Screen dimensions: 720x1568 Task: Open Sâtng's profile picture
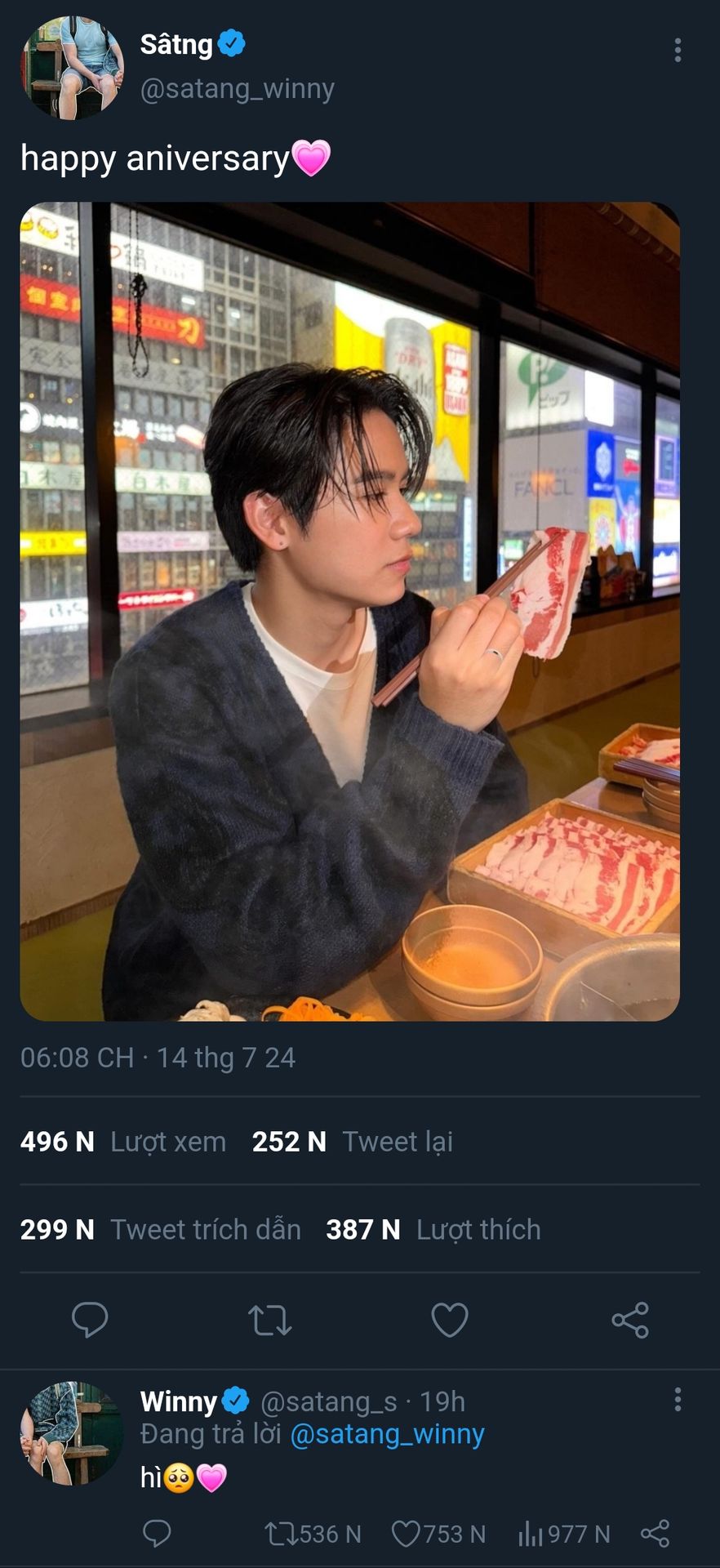point(72,69)
